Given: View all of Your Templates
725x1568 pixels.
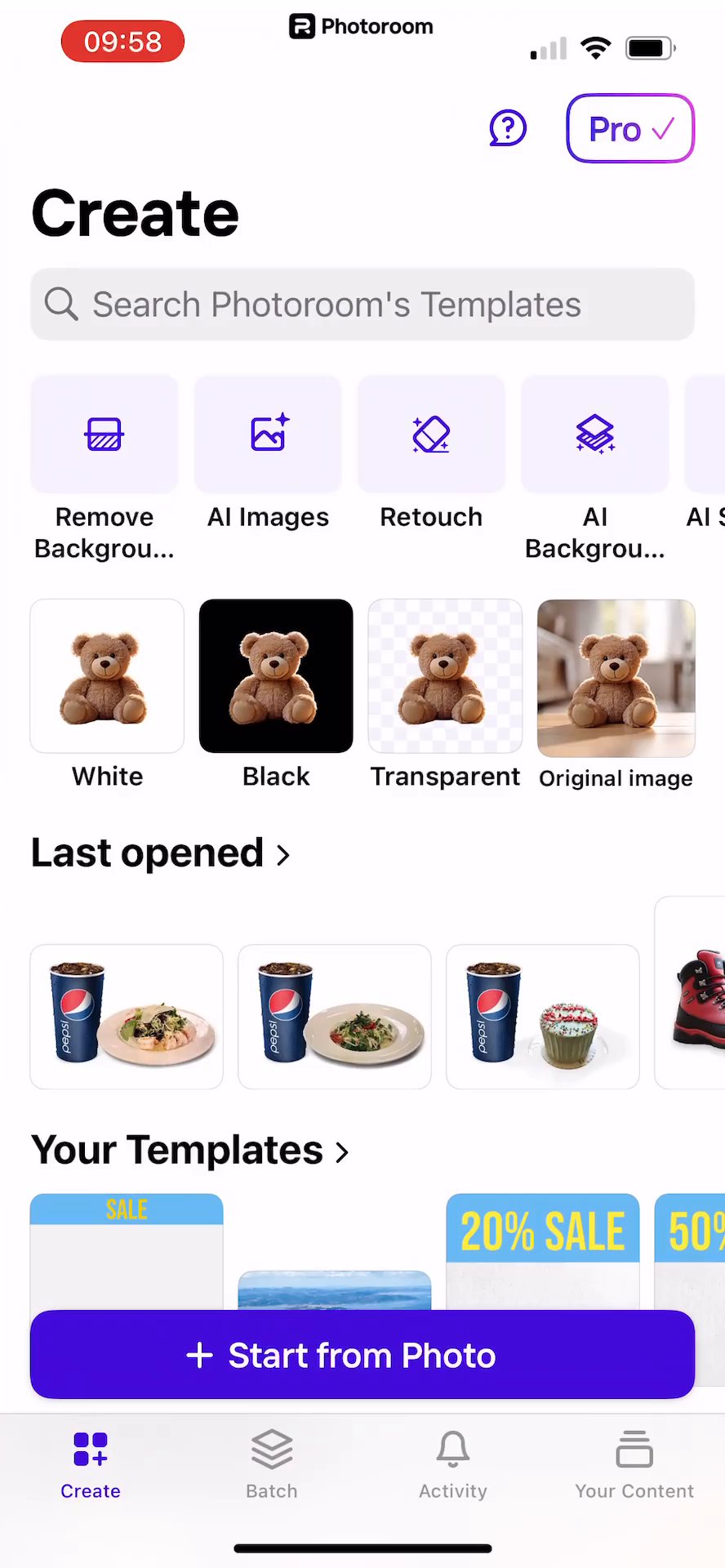Looking at the screenshot, I should coord(190,1151).
